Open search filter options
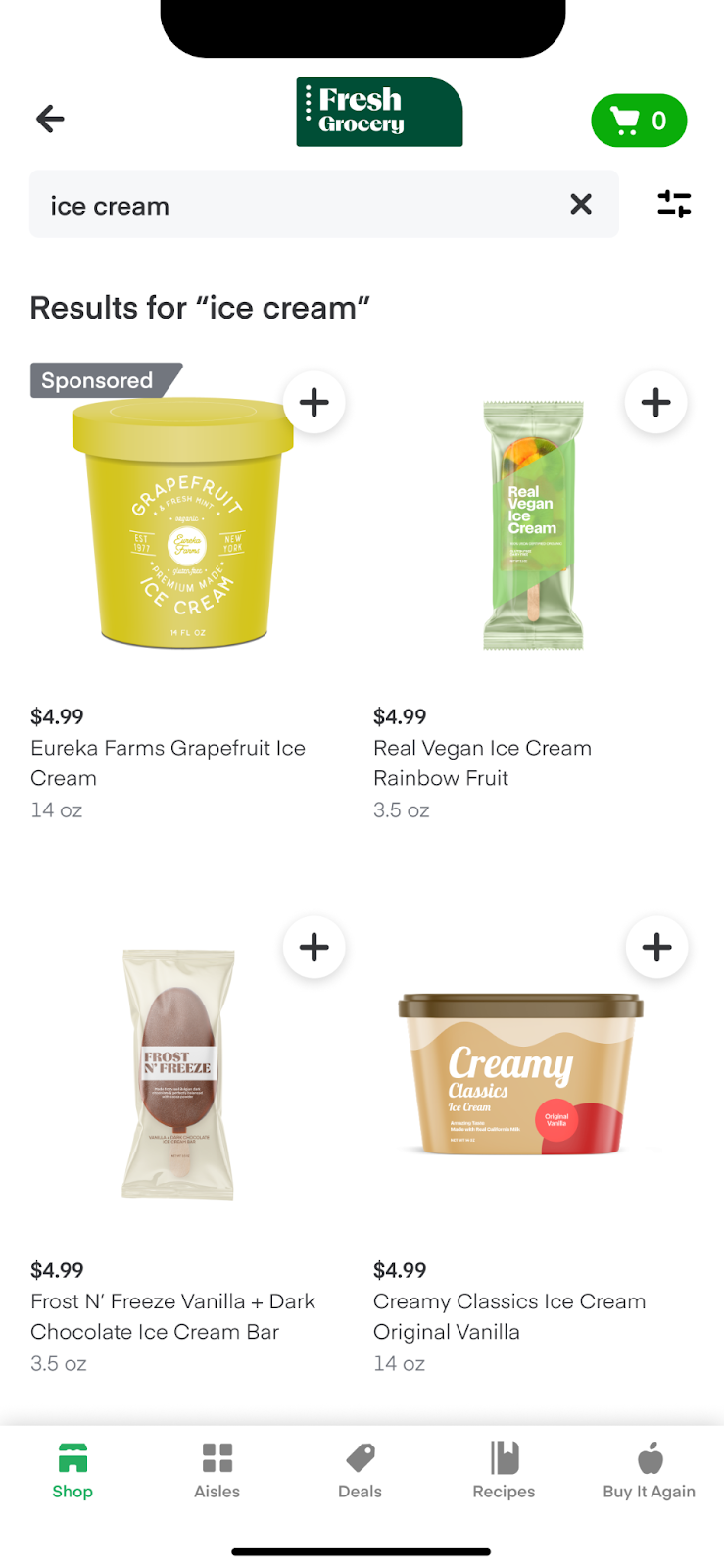 pyautogui.click(x=673, y=203)
